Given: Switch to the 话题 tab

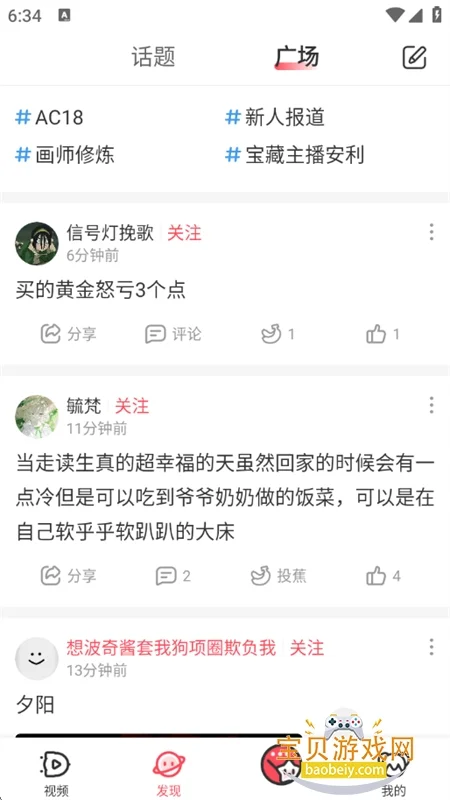Looking at the screenshot, I should [x=154, y=57].
